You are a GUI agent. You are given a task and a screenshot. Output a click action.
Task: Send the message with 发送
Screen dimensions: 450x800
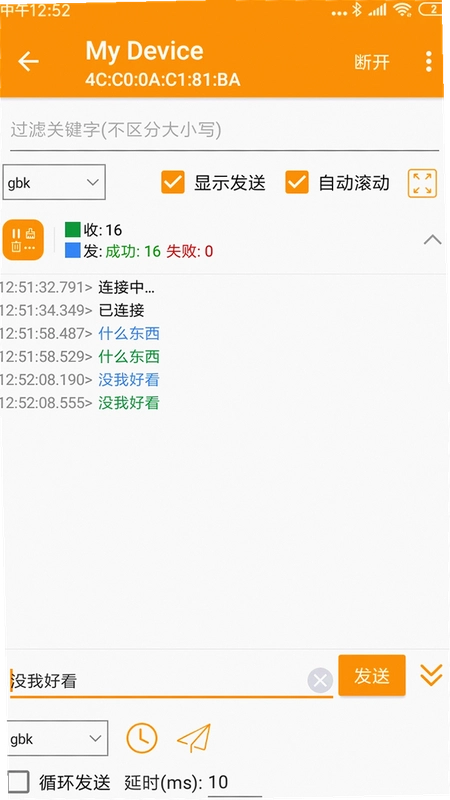(372, 676)
